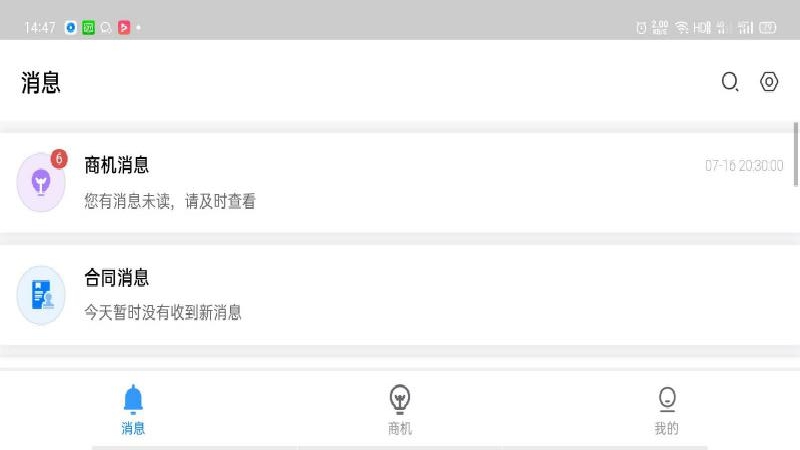Open 合同消息 message row

coord(400,295)
